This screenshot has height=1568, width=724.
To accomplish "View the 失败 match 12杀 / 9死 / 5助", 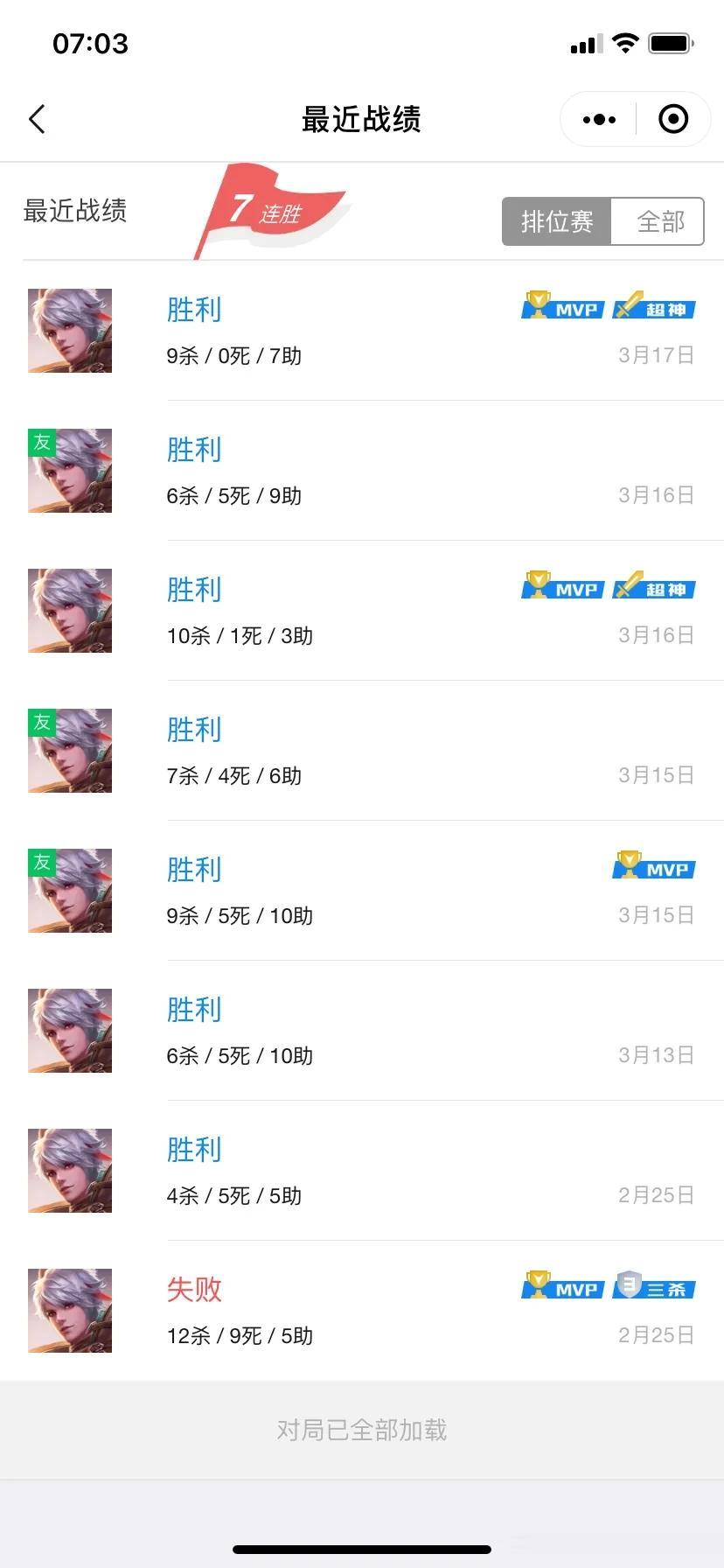I will [x=361, y=1312].
